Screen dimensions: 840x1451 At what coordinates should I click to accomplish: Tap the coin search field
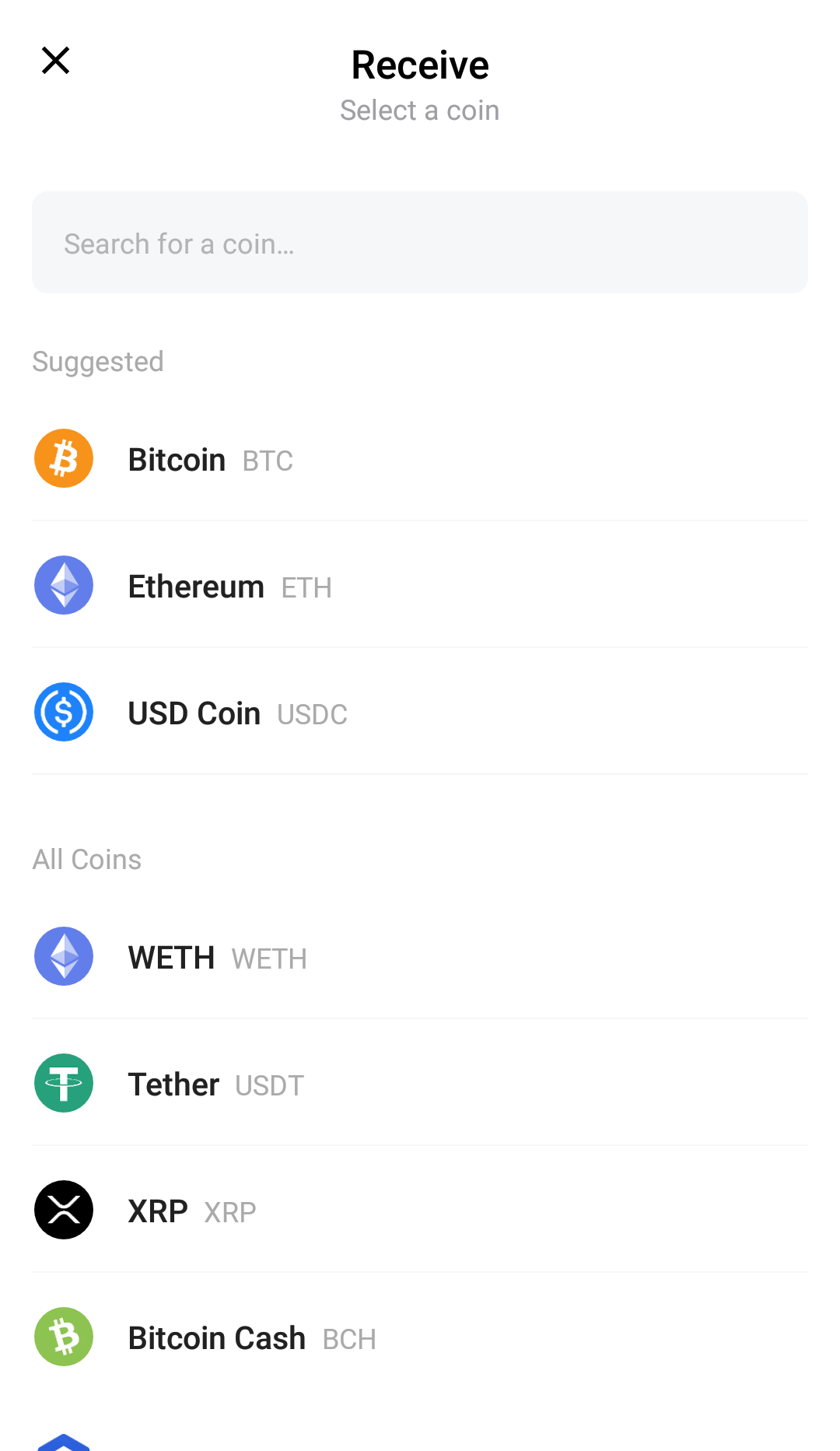420,243
